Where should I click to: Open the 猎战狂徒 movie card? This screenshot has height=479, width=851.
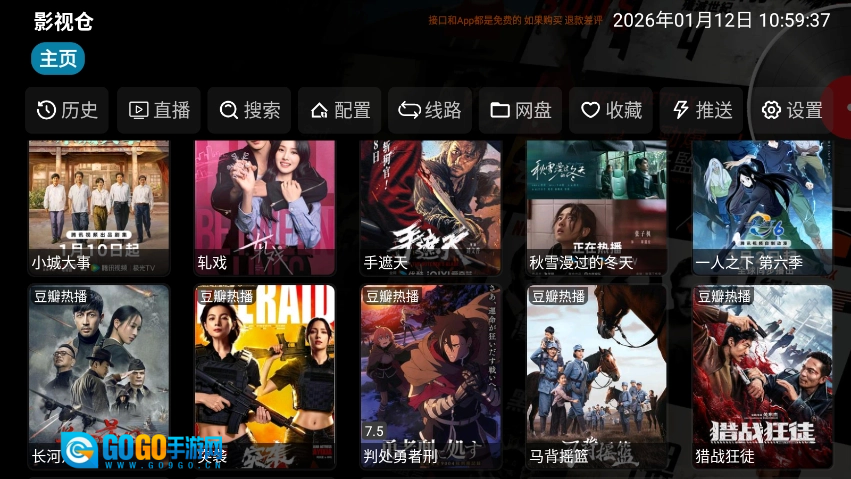point(762,378)
